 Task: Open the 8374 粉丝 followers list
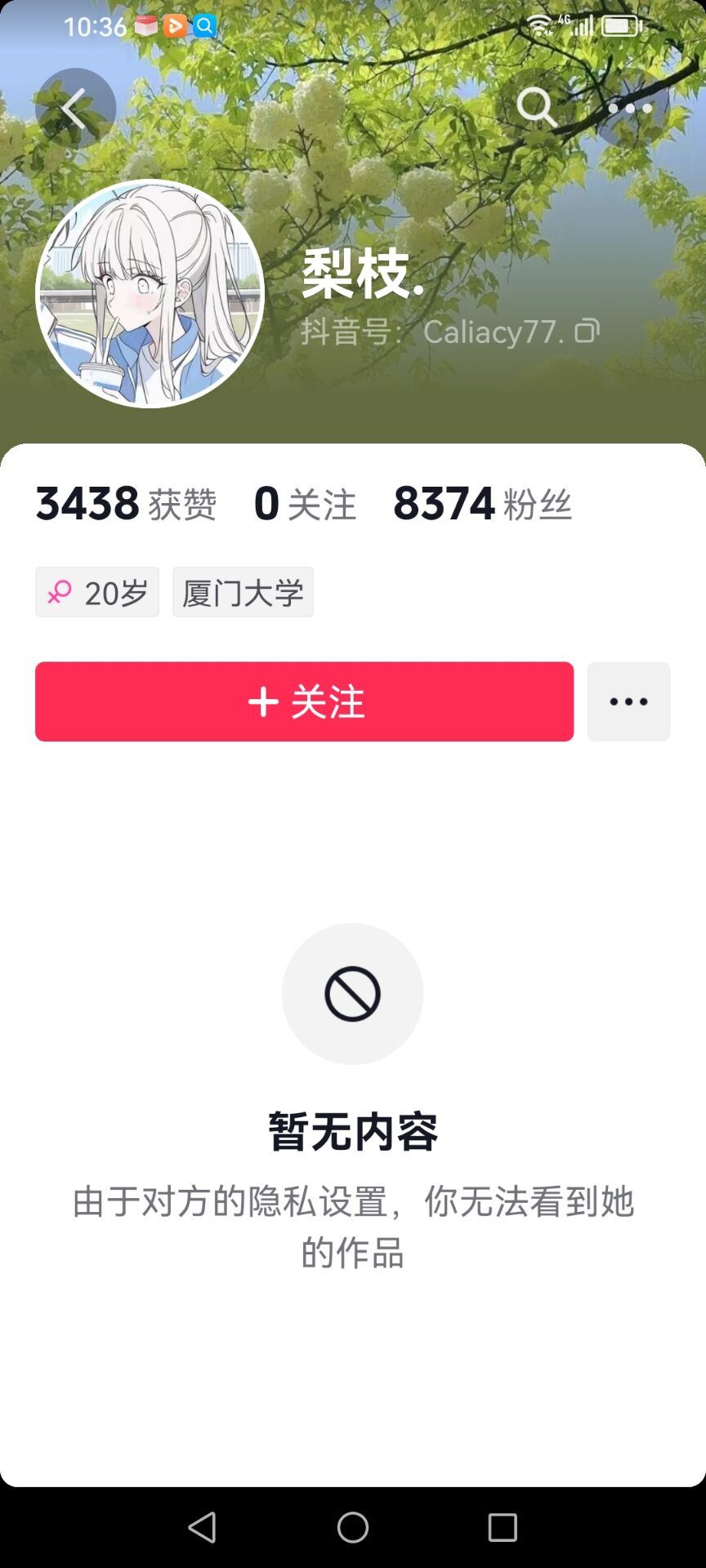pos(482,504)
